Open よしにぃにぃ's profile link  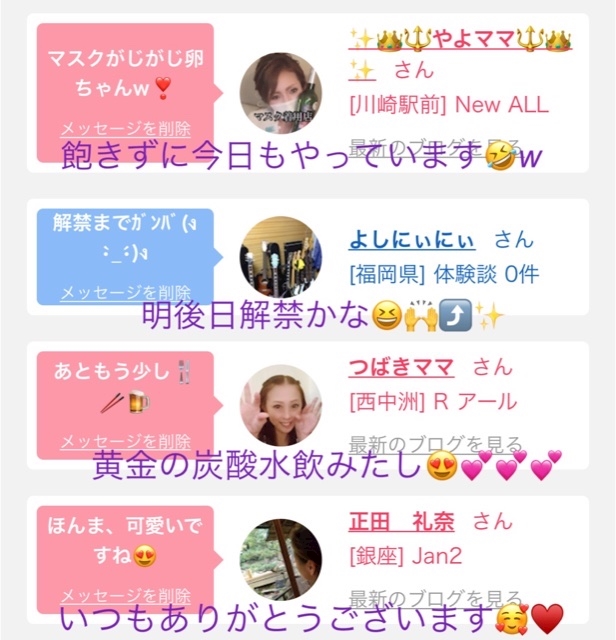click(x=412, y=240)
